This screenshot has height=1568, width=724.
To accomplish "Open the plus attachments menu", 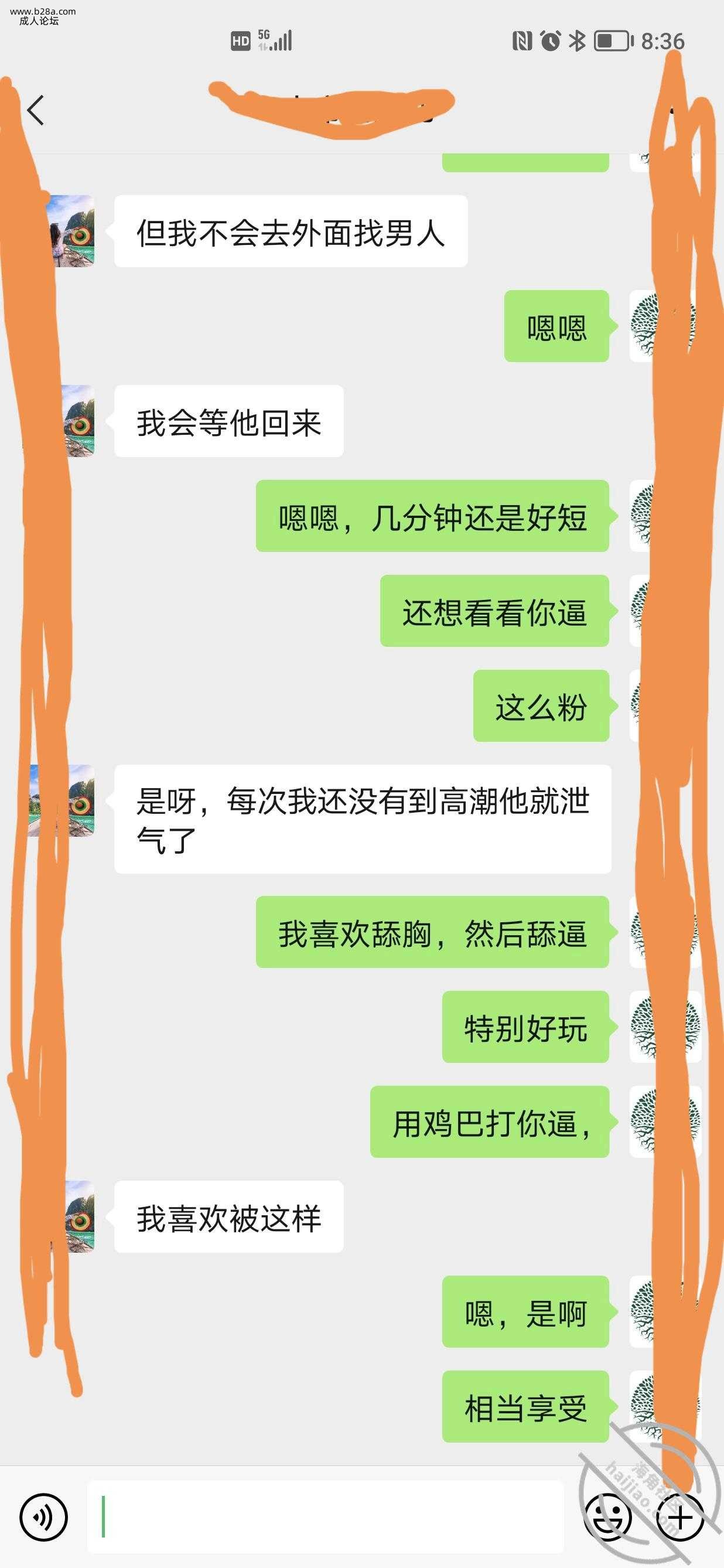I will pyautogui.click(x=680, y=1516).
